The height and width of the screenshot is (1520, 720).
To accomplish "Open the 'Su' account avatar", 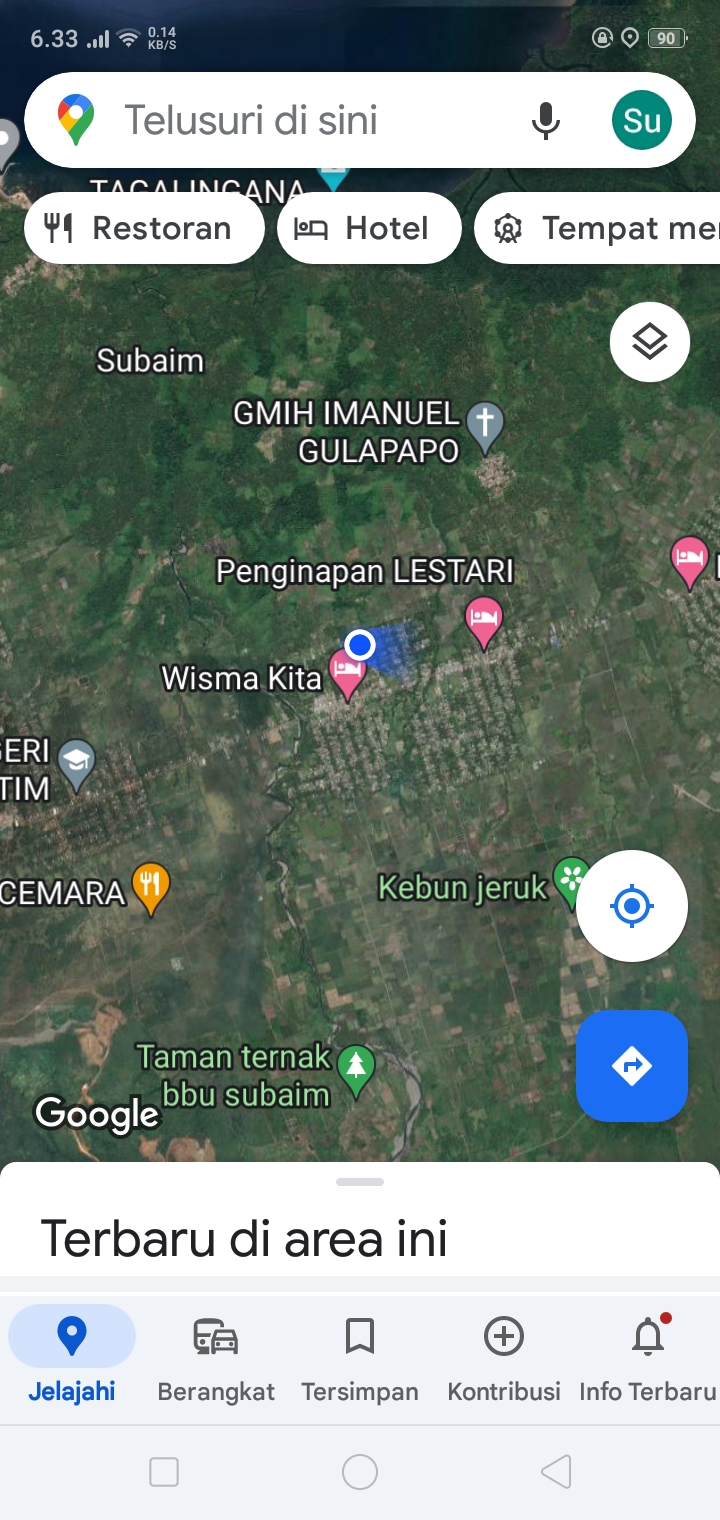I will [641, 120].
